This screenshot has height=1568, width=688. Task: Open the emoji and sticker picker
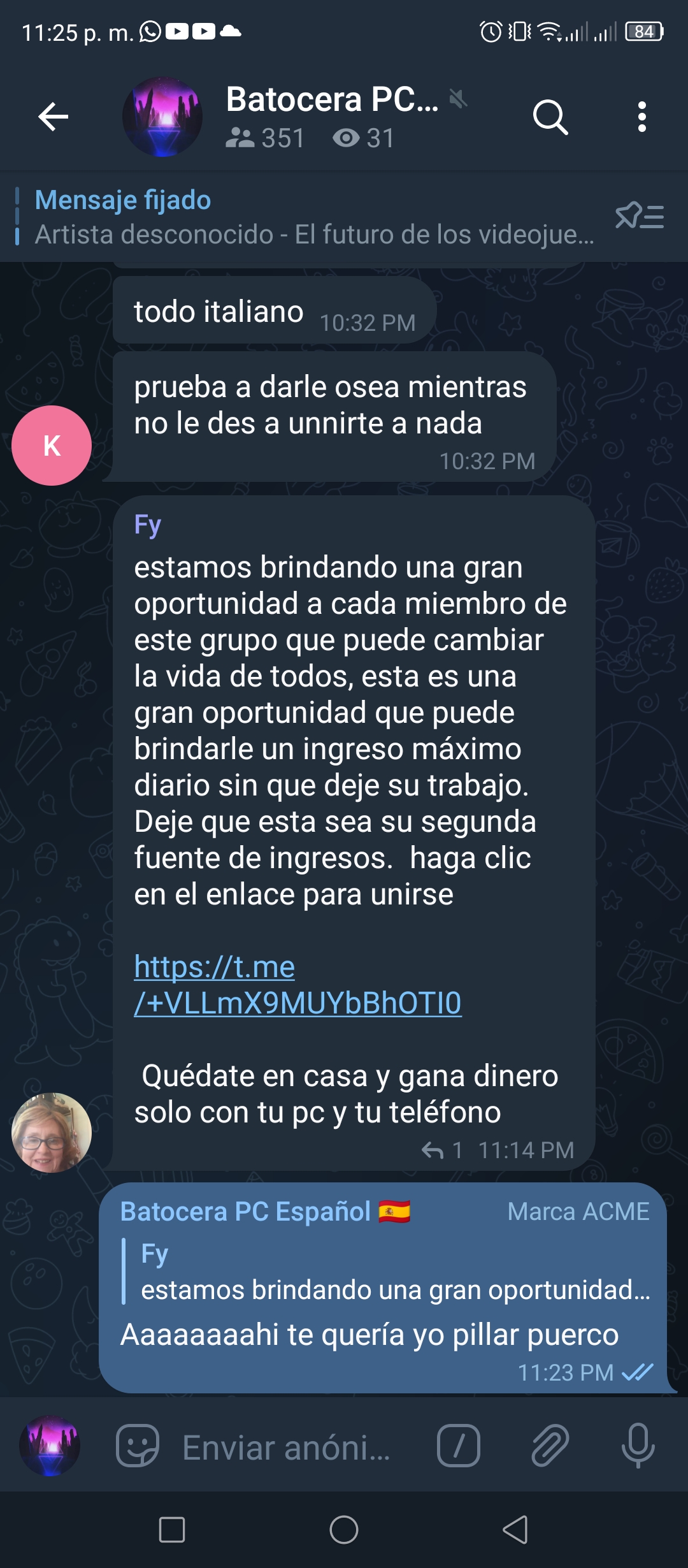point(137,1446)
